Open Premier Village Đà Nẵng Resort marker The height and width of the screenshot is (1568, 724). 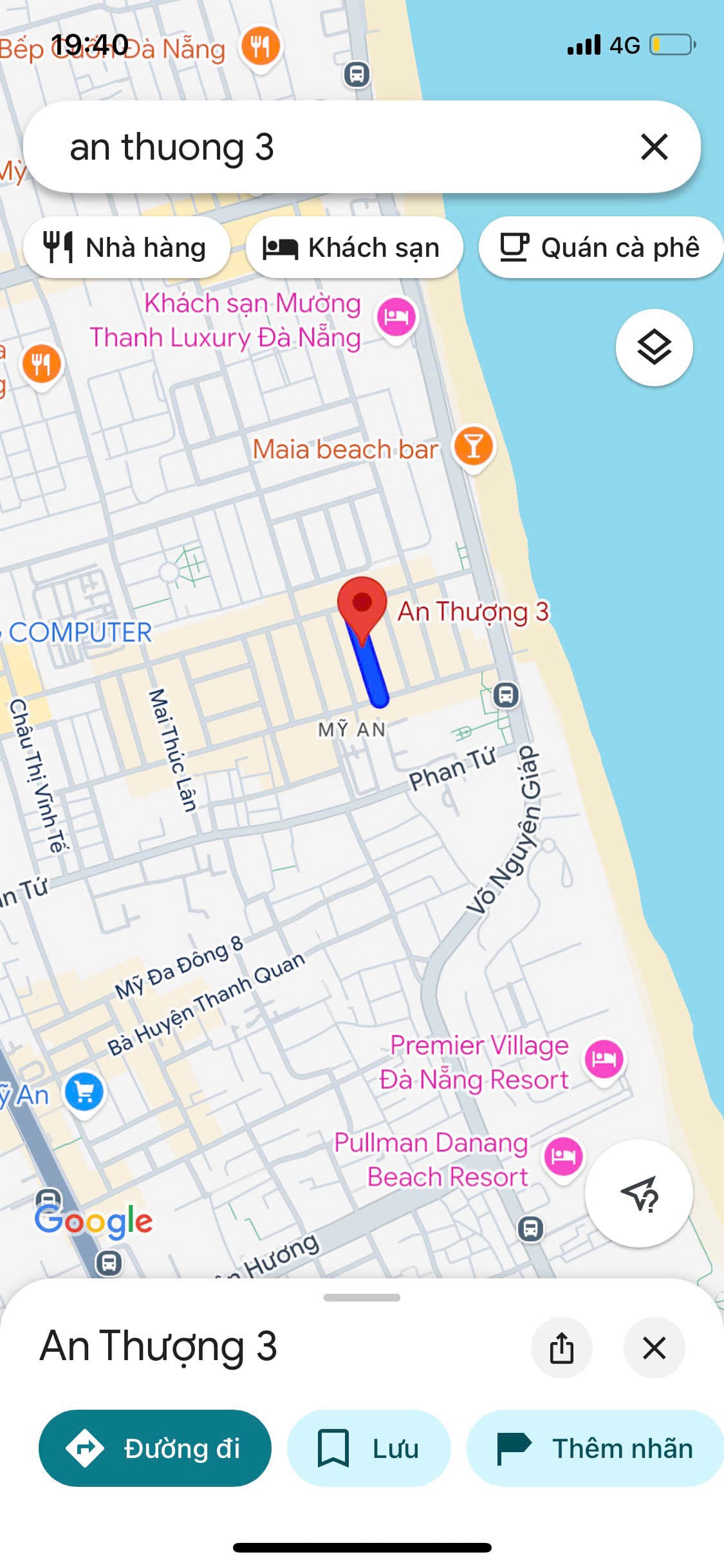click(604, 1059)
